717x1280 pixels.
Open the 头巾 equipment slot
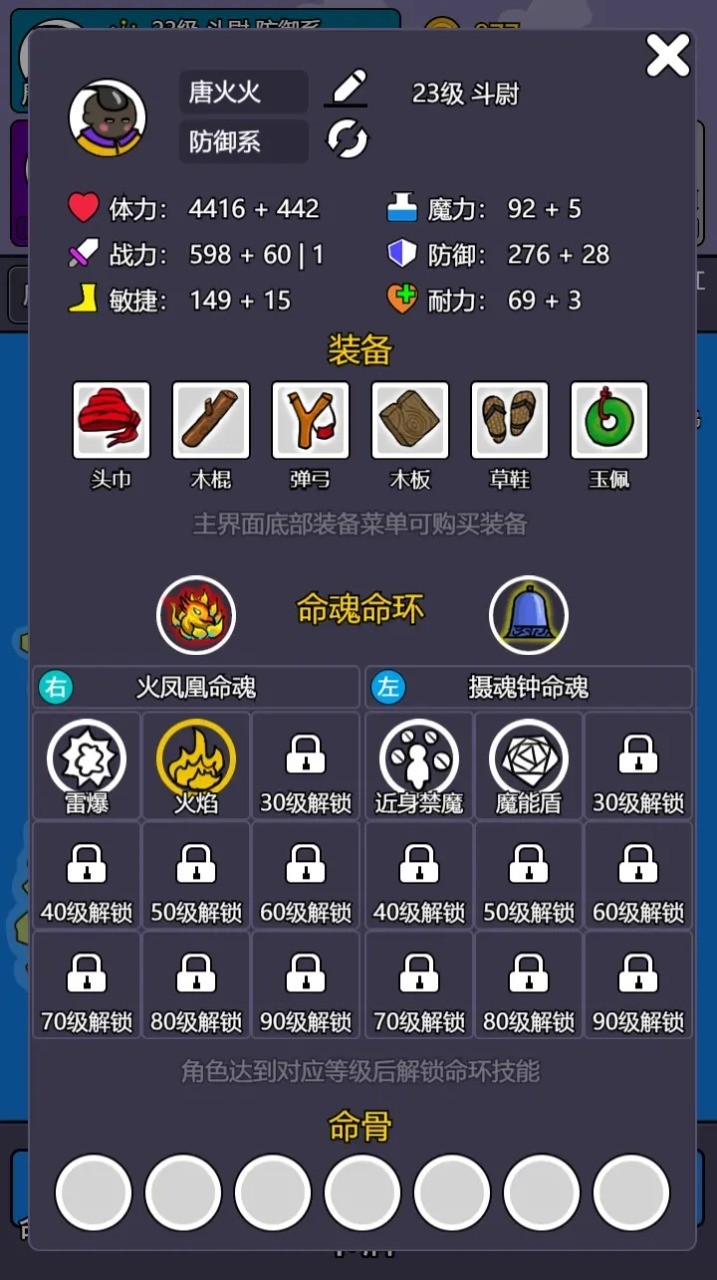pyautogui.click(x=111, y=420)
